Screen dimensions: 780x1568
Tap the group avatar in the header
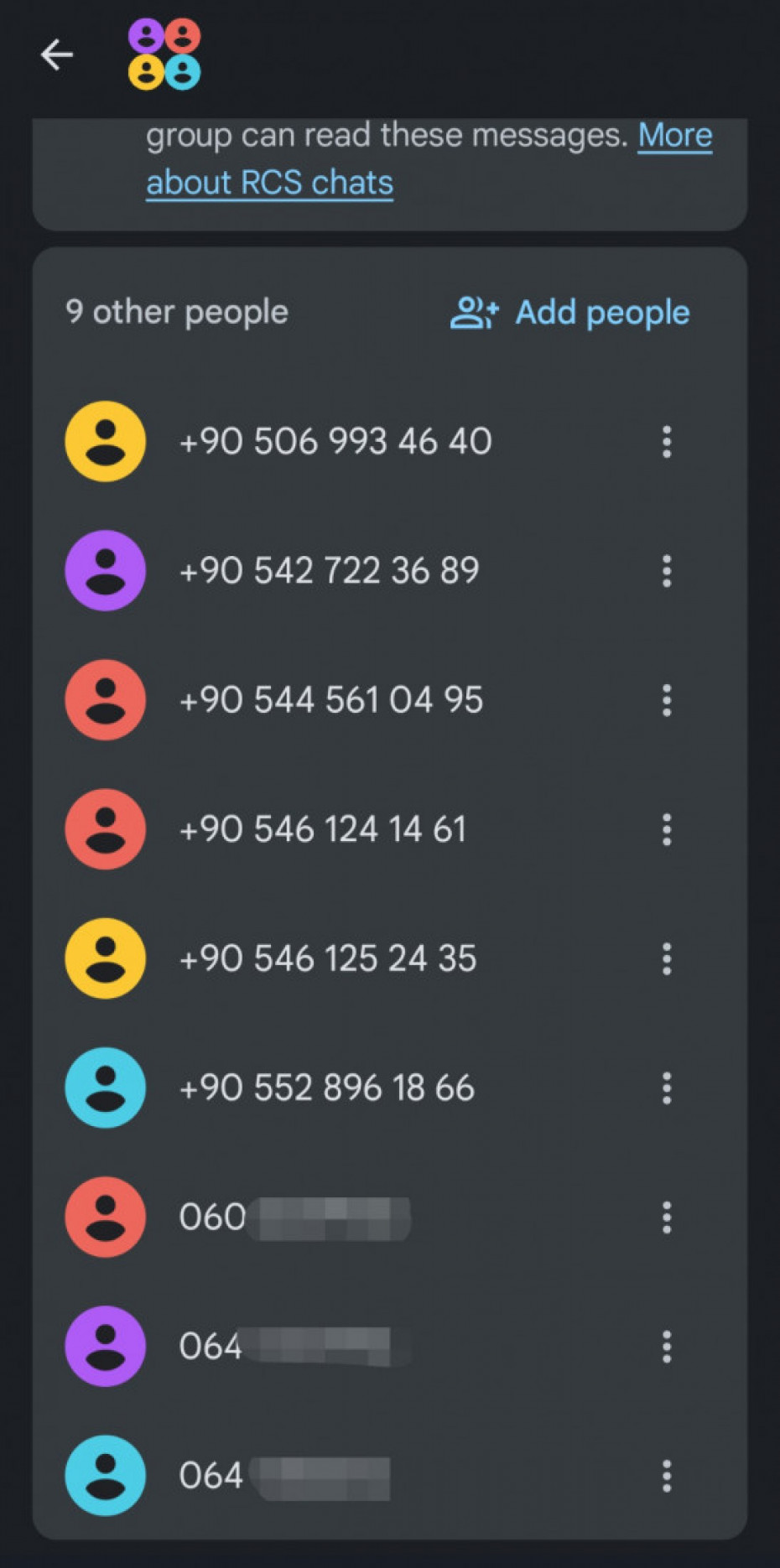(164, 55)
